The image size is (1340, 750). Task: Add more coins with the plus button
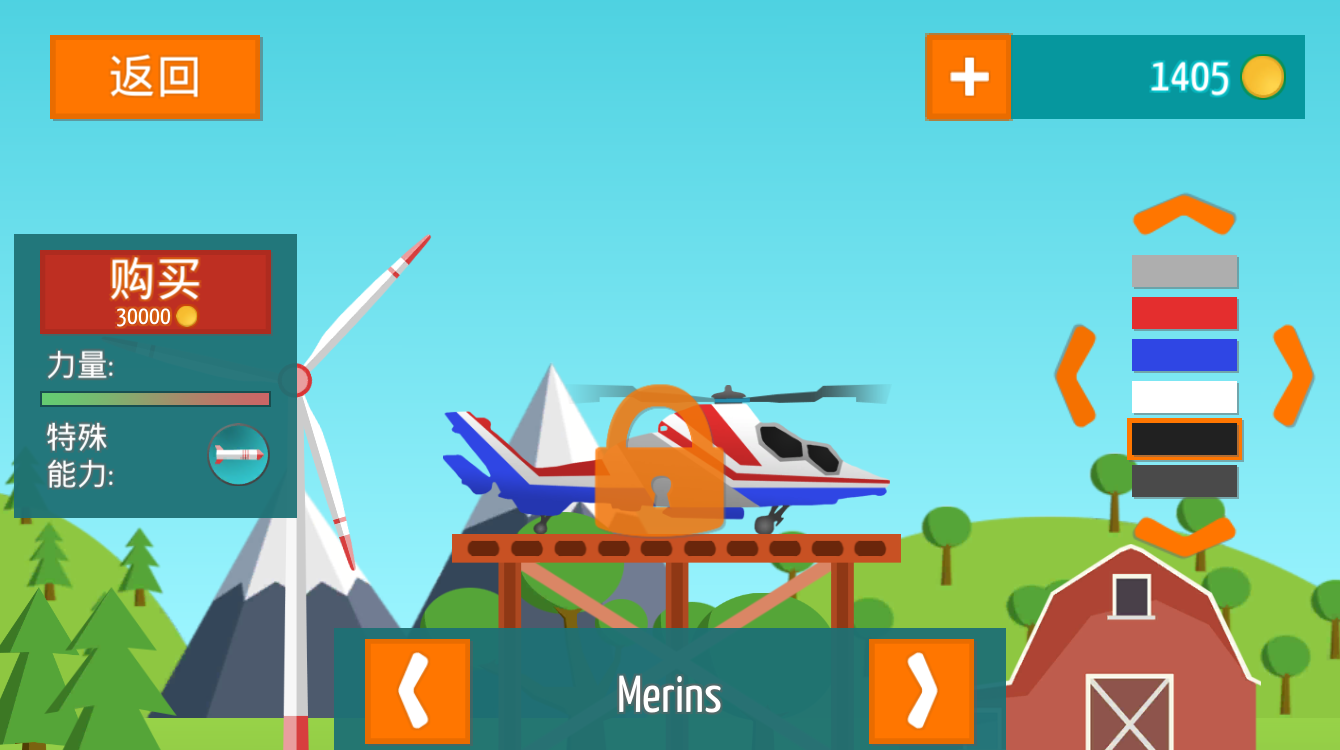point(968,77)
